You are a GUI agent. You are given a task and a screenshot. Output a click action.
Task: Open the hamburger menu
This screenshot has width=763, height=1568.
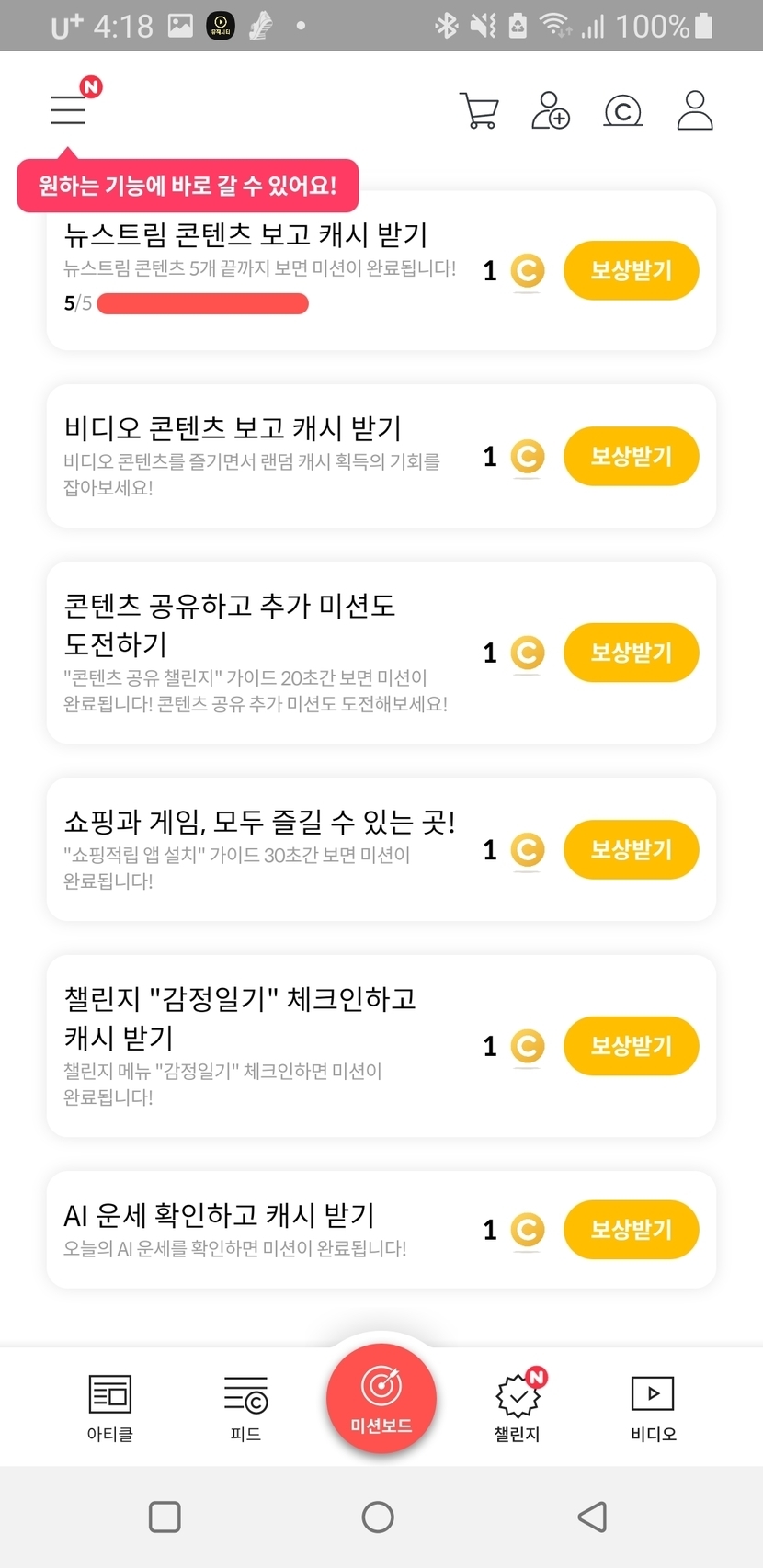(x=68, y=110)
